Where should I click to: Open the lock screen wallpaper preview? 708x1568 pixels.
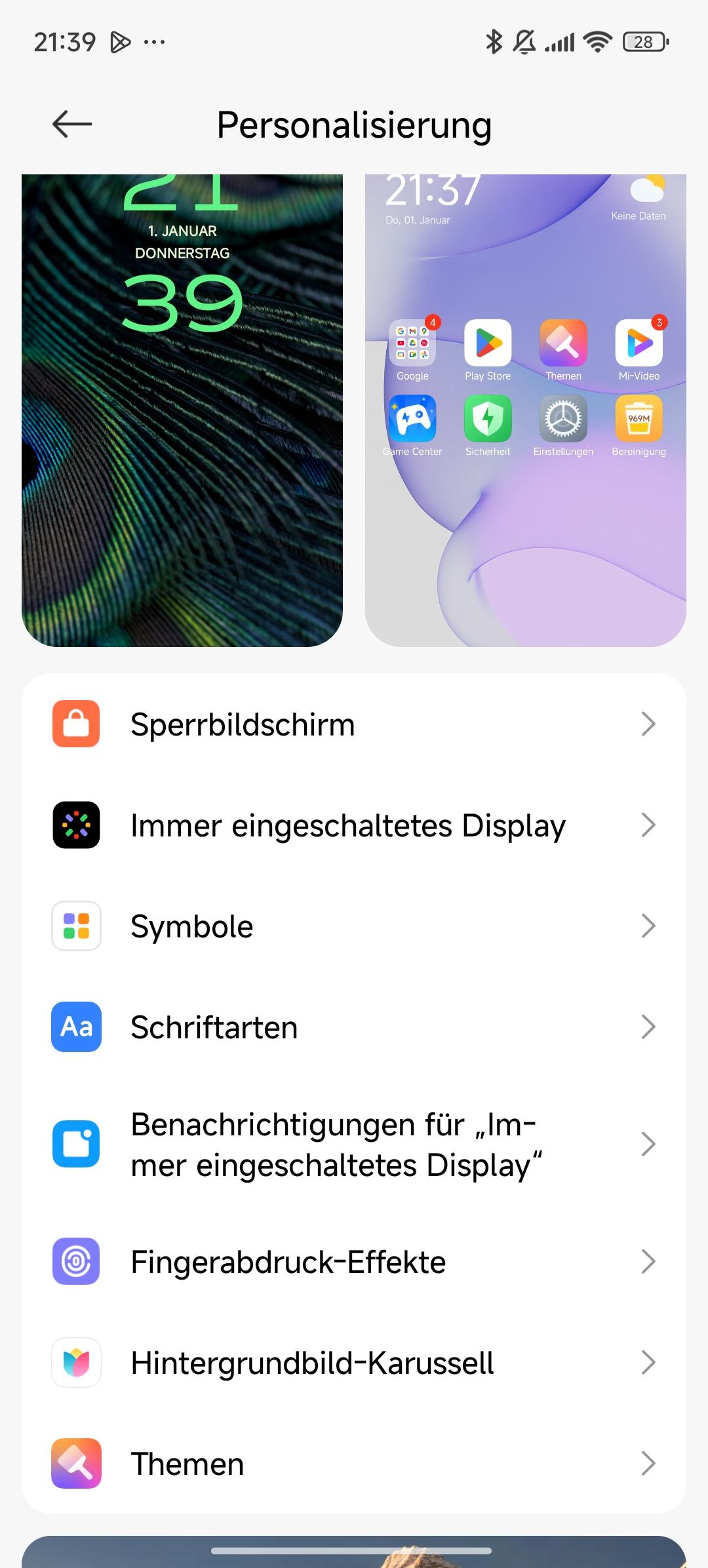[182, 410]
